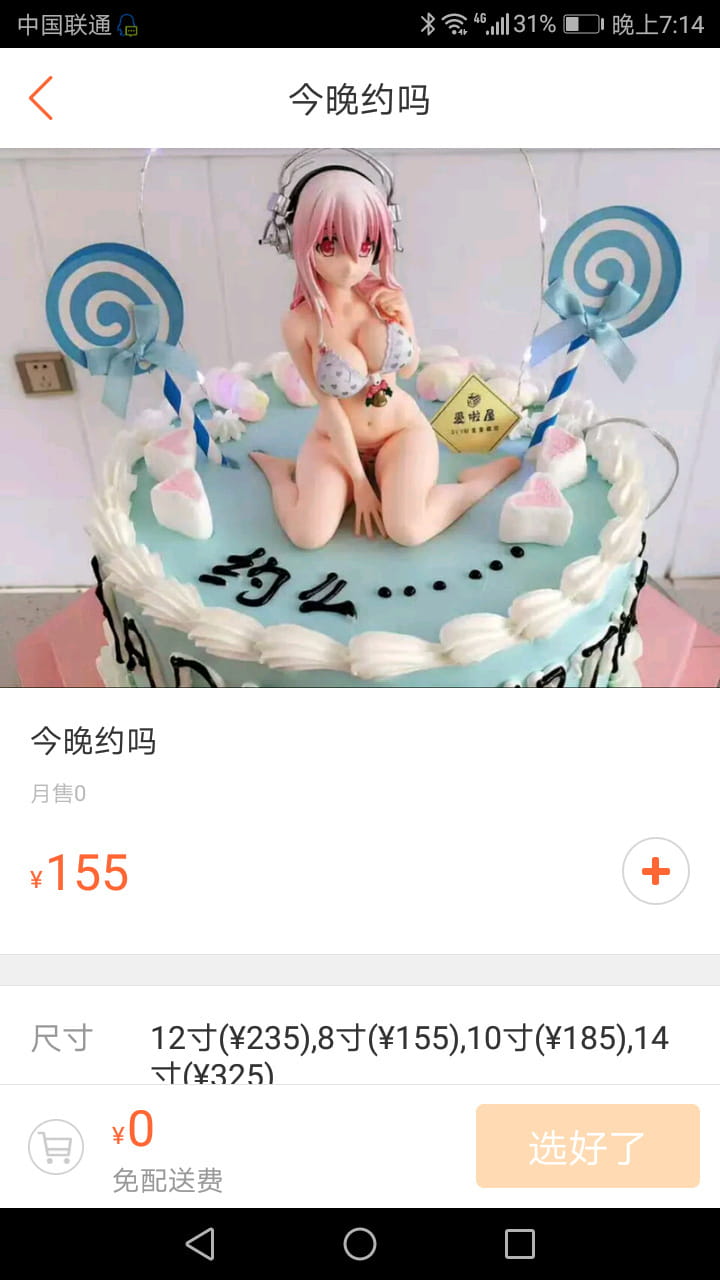Viewport: 720px width, 1280px height.
Task: Tap the 选好了 checkout button
Action: pos(587,1146)
